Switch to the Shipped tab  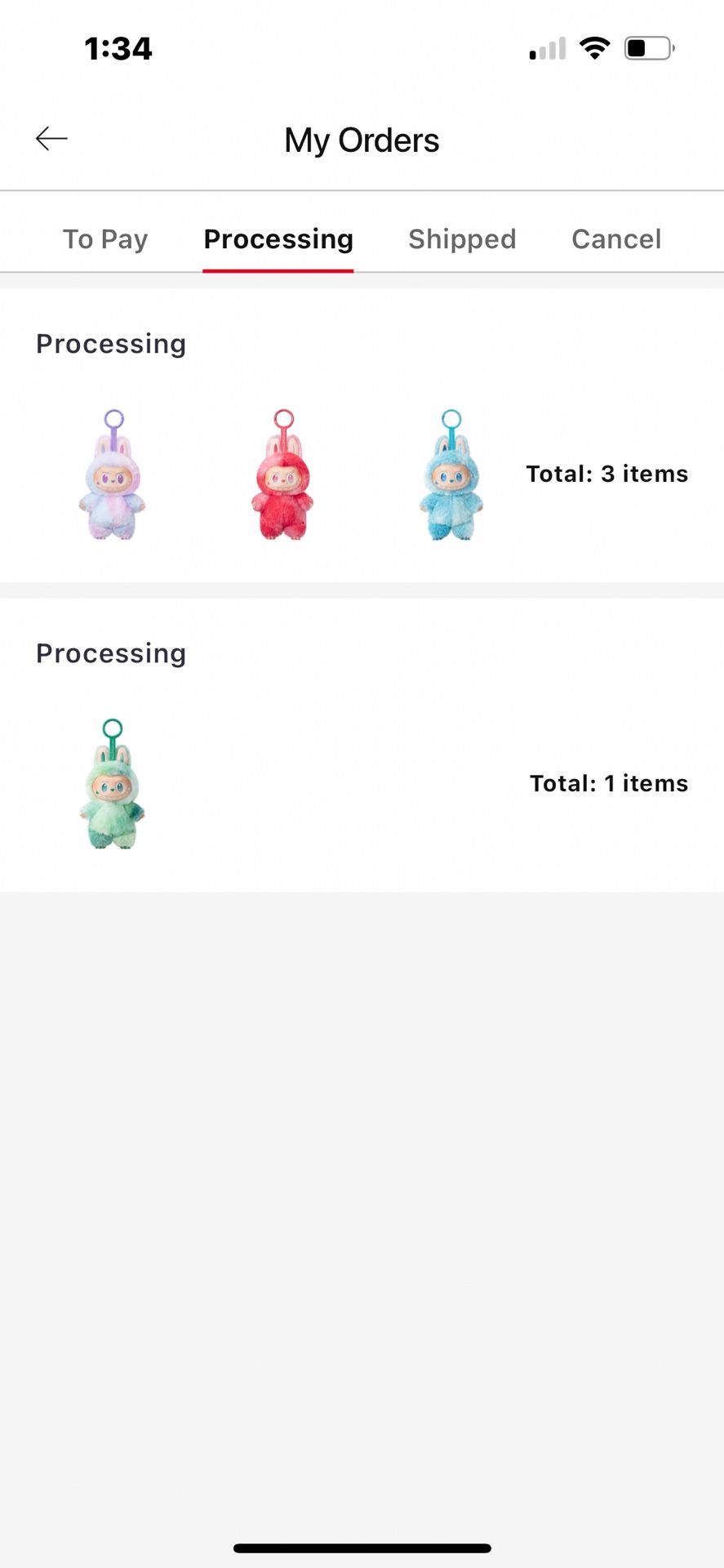pos(462,239)
